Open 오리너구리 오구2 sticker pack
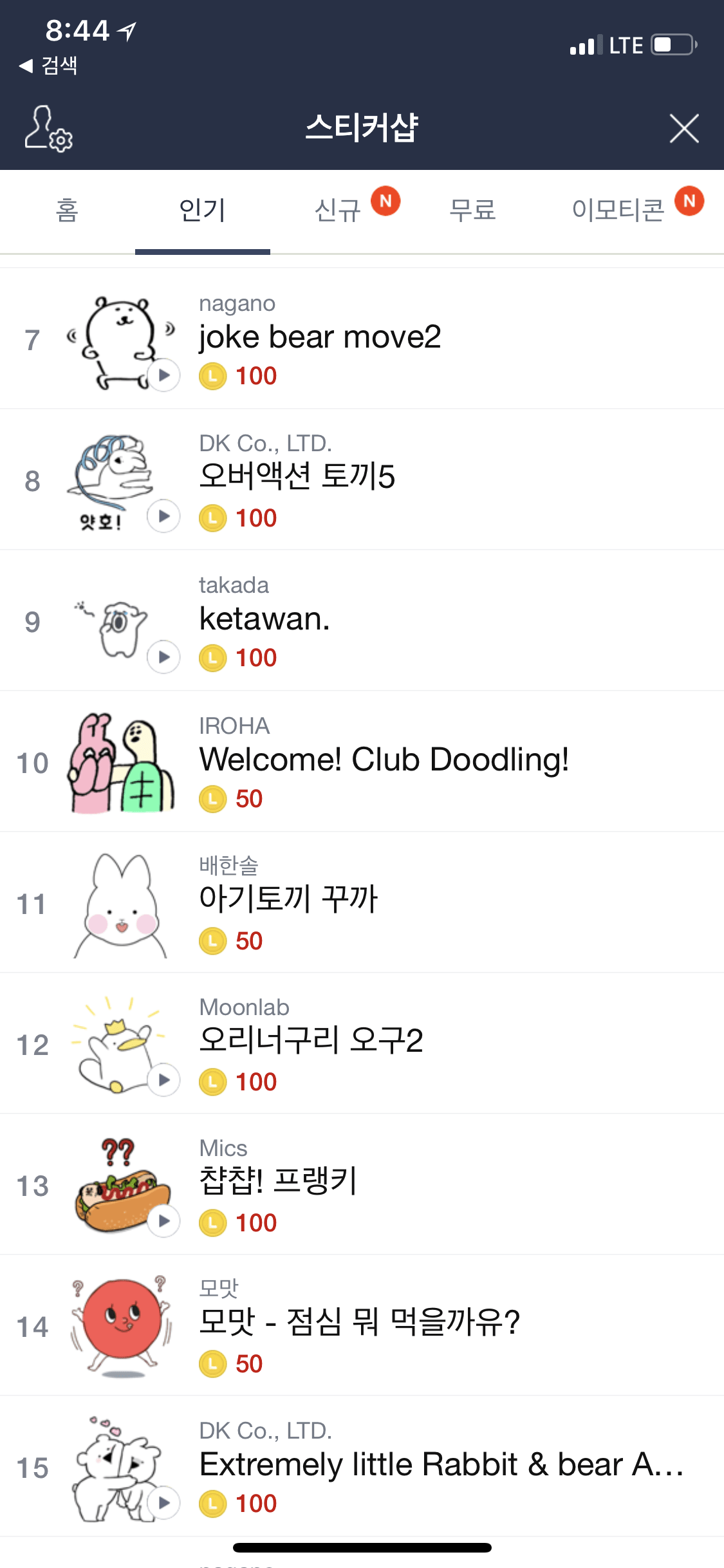The height and width of the screenshot is (1568, 724). tap(311, 1041)
